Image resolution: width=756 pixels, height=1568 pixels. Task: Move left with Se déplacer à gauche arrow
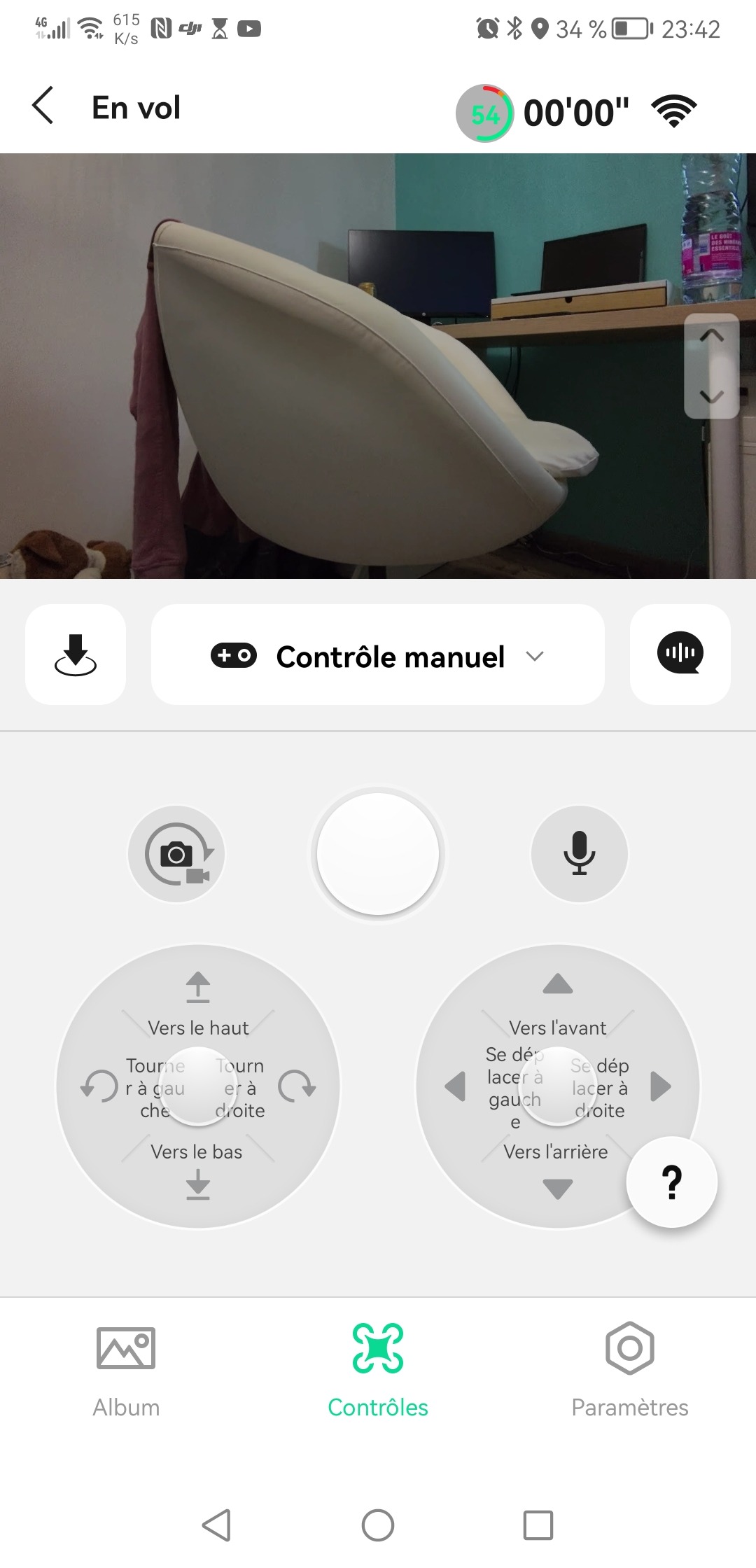pyautogui.click(x=456, y=1086)
